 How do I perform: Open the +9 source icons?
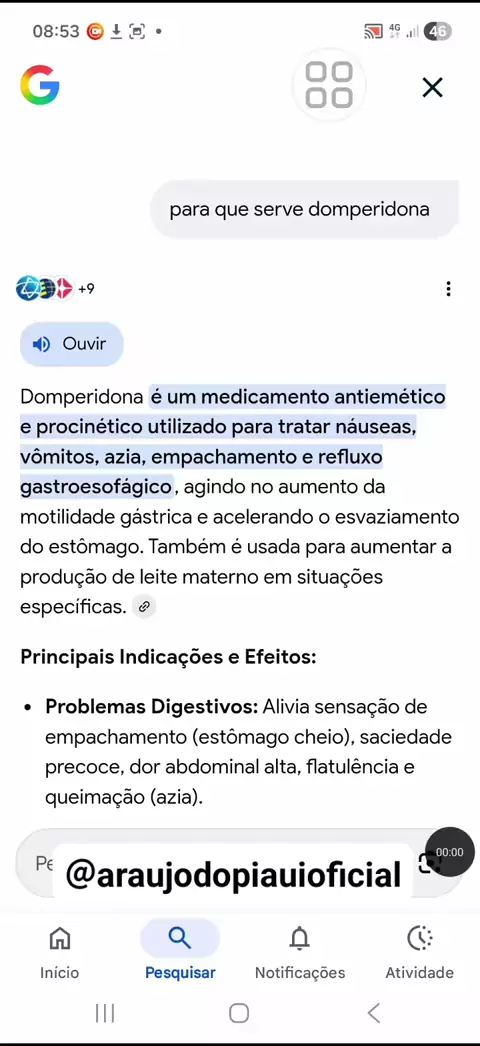55,289
